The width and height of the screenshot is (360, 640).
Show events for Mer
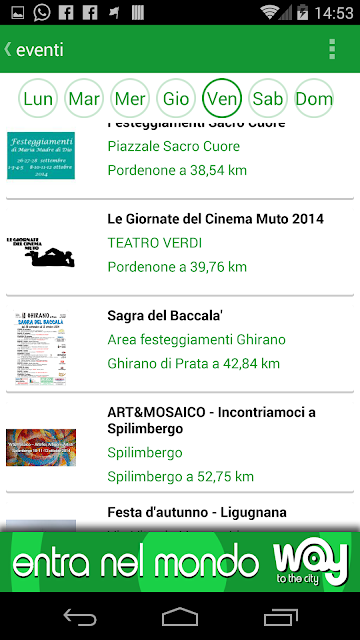pyautogui.click(x=130, y=98)
